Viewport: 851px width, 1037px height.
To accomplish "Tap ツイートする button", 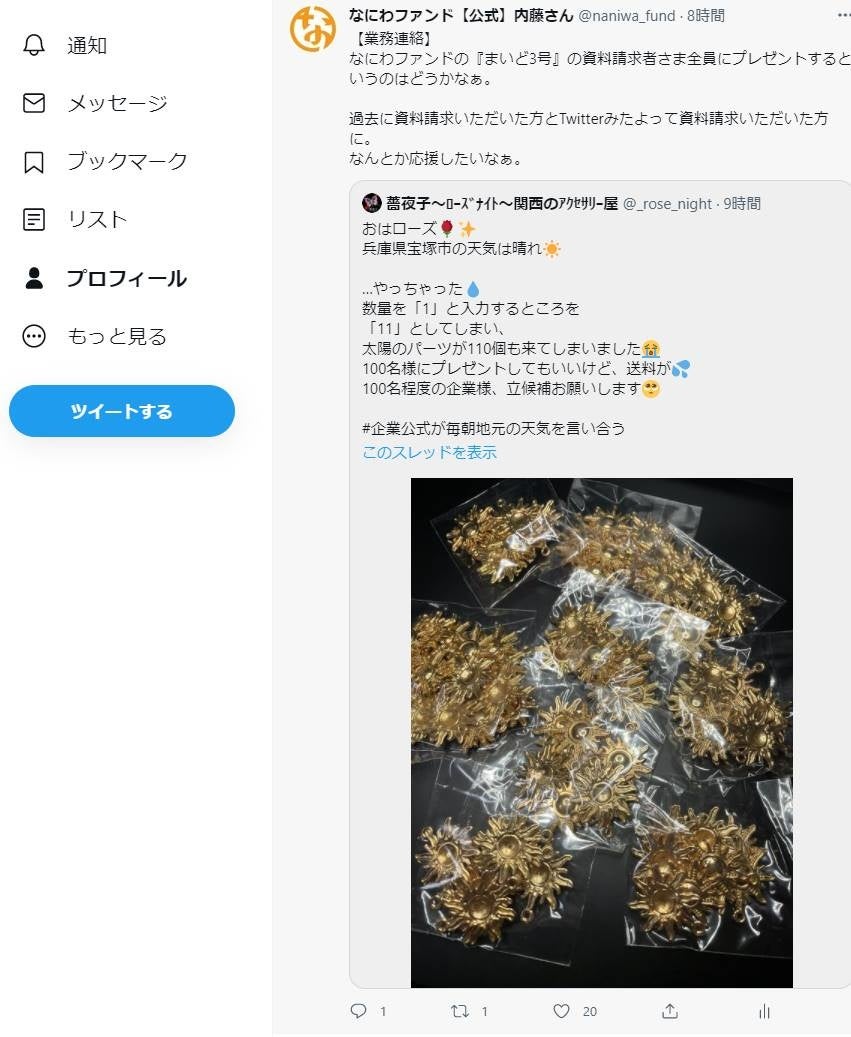I will click(121, 411).
